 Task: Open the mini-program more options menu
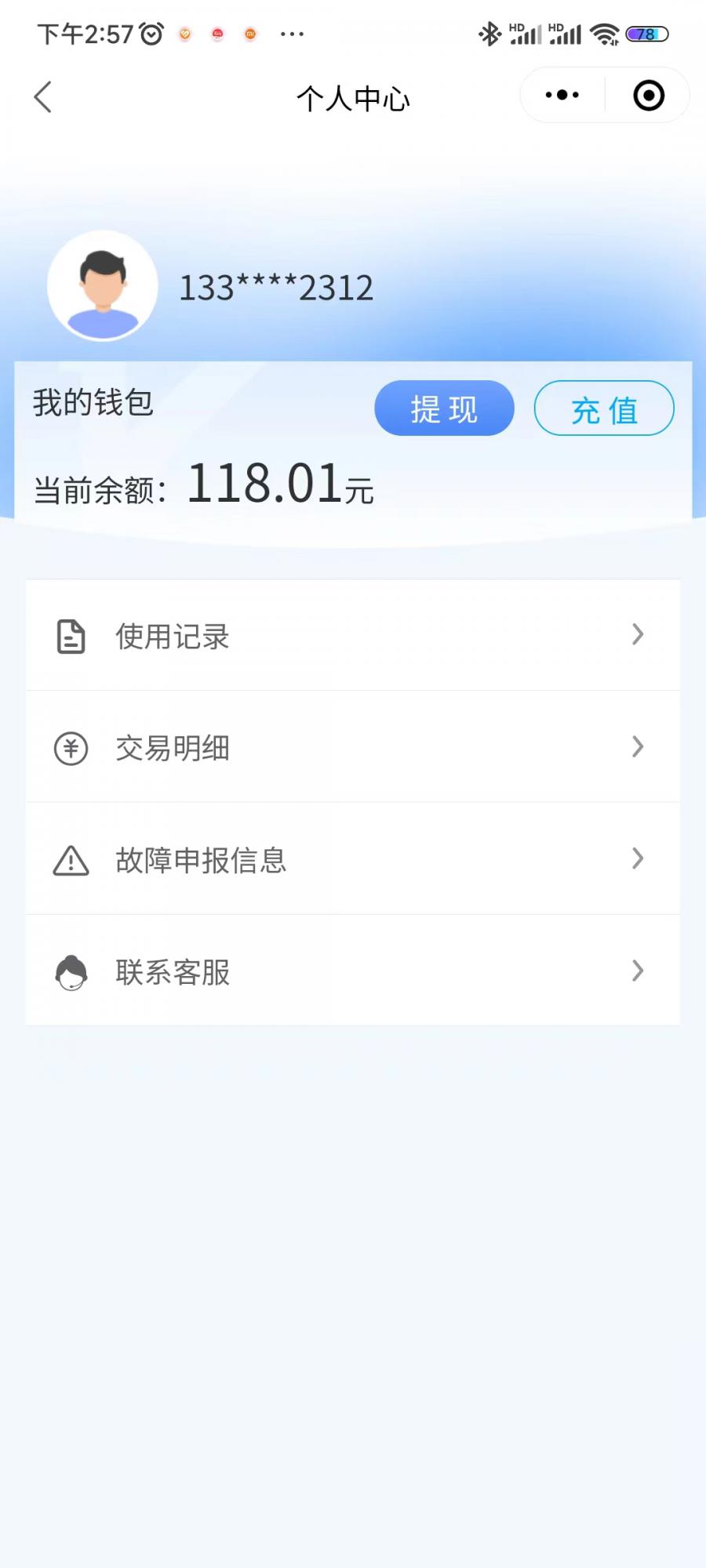pyautogui.click(x=562, y=96)
